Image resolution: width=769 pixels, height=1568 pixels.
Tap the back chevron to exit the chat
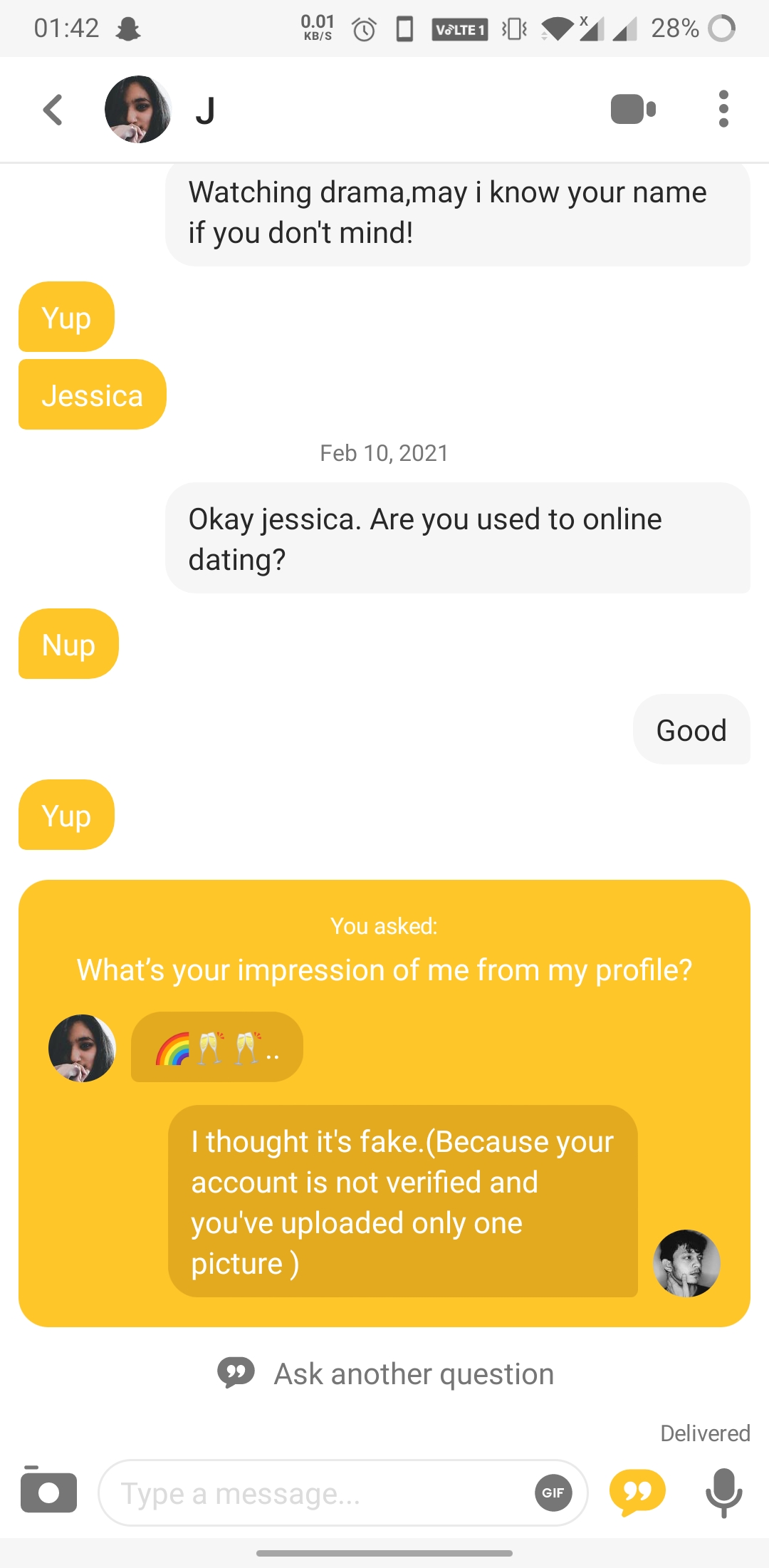(51, 108)
